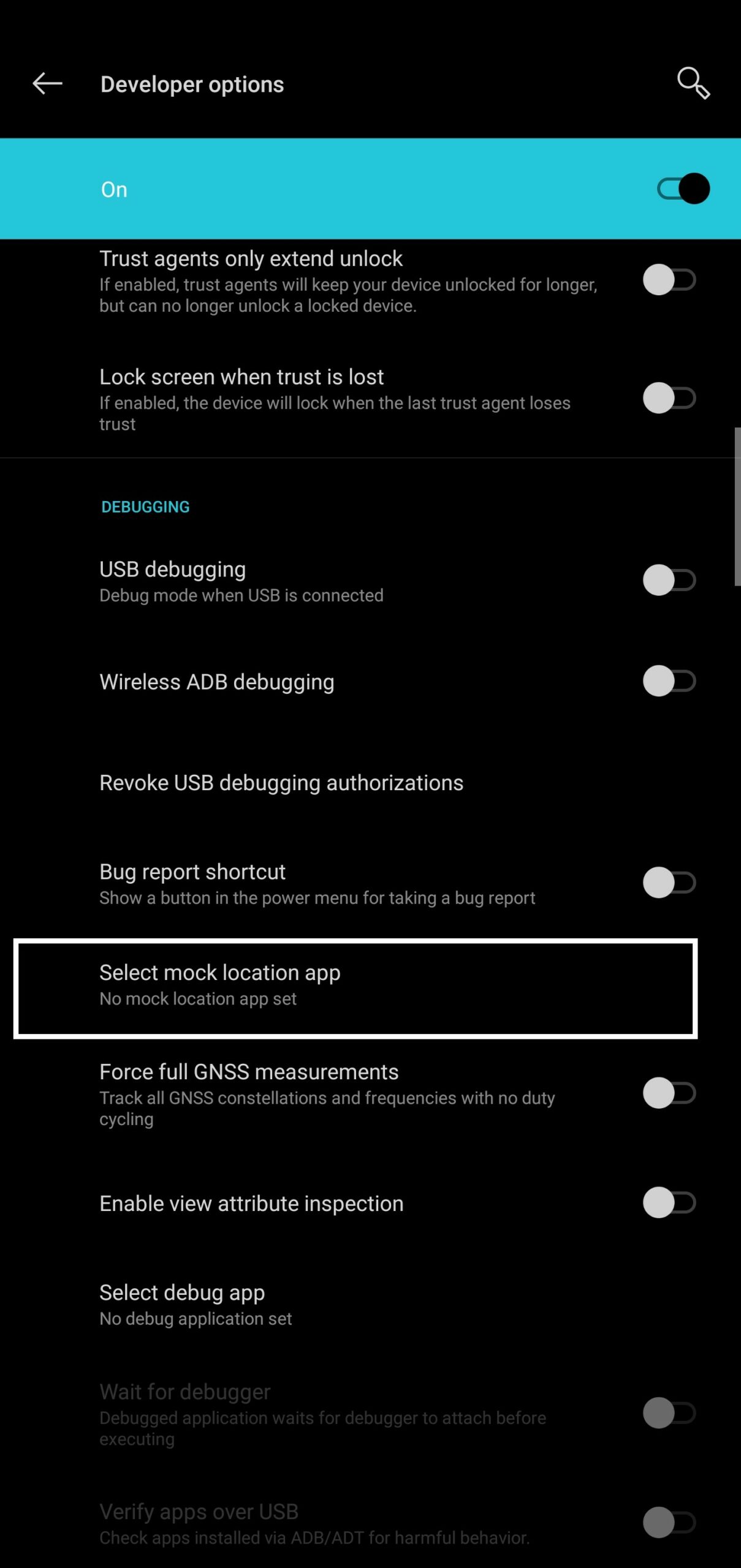Enable Trust agents only extend unlock
The image size is (741, 1568).
pyautogui.click(x=669, y=281)
